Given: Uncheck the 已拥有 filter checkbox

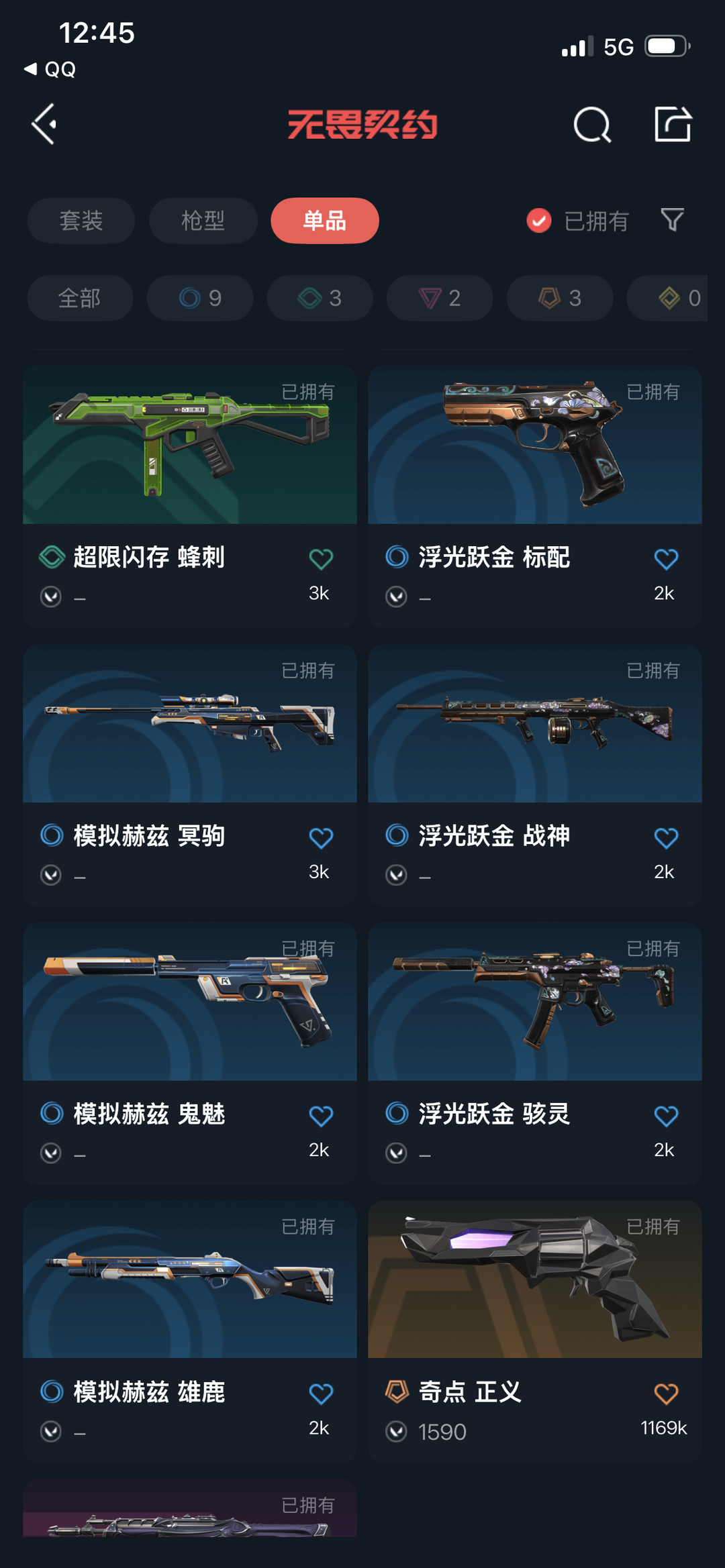Looking at the screenshot, I should click(x=539, y=221).
